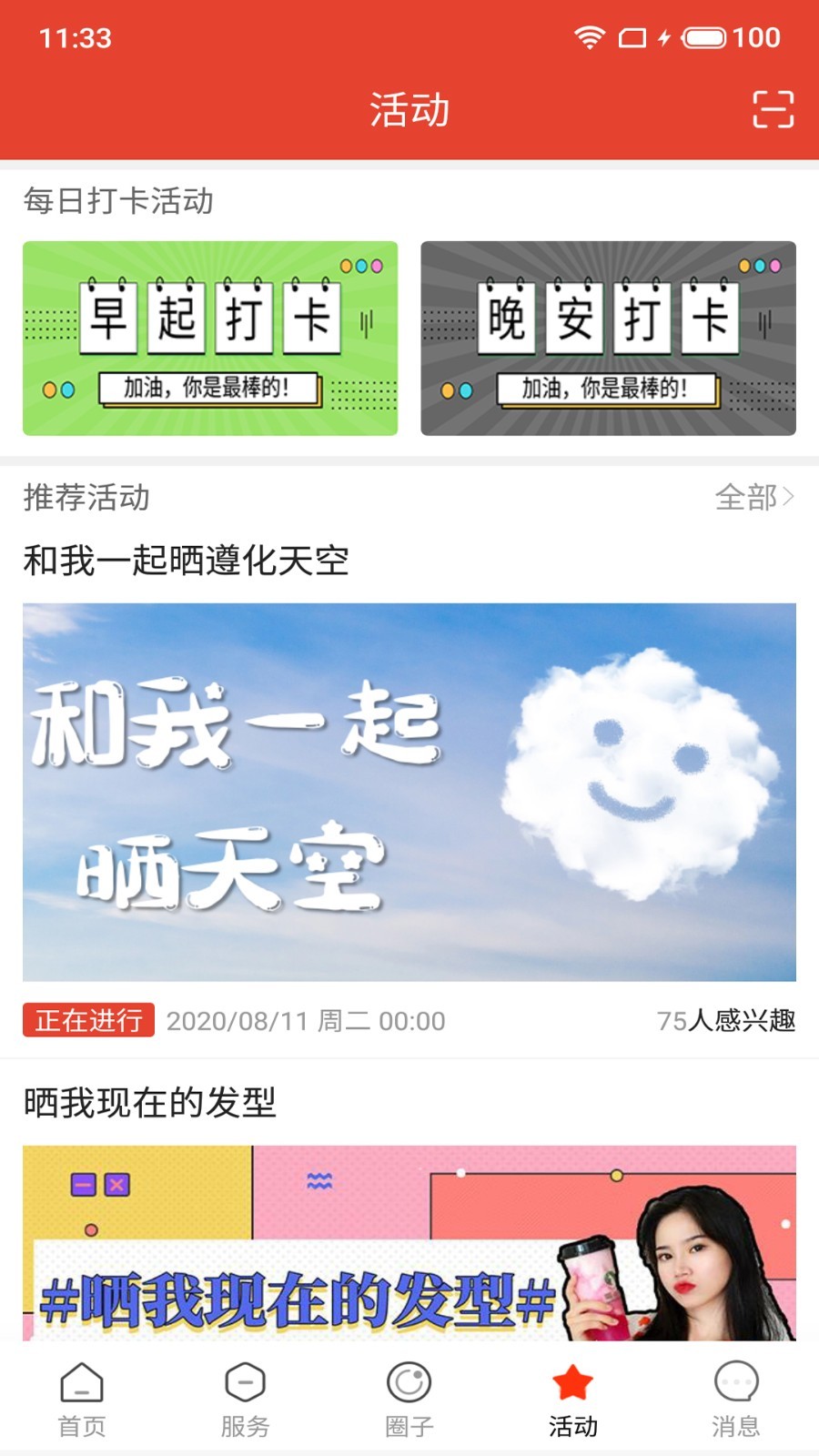Open activity titled 晒我现在的发型
The height and width of the screenshot is (1456, 819).
[x=150, y=1103]
